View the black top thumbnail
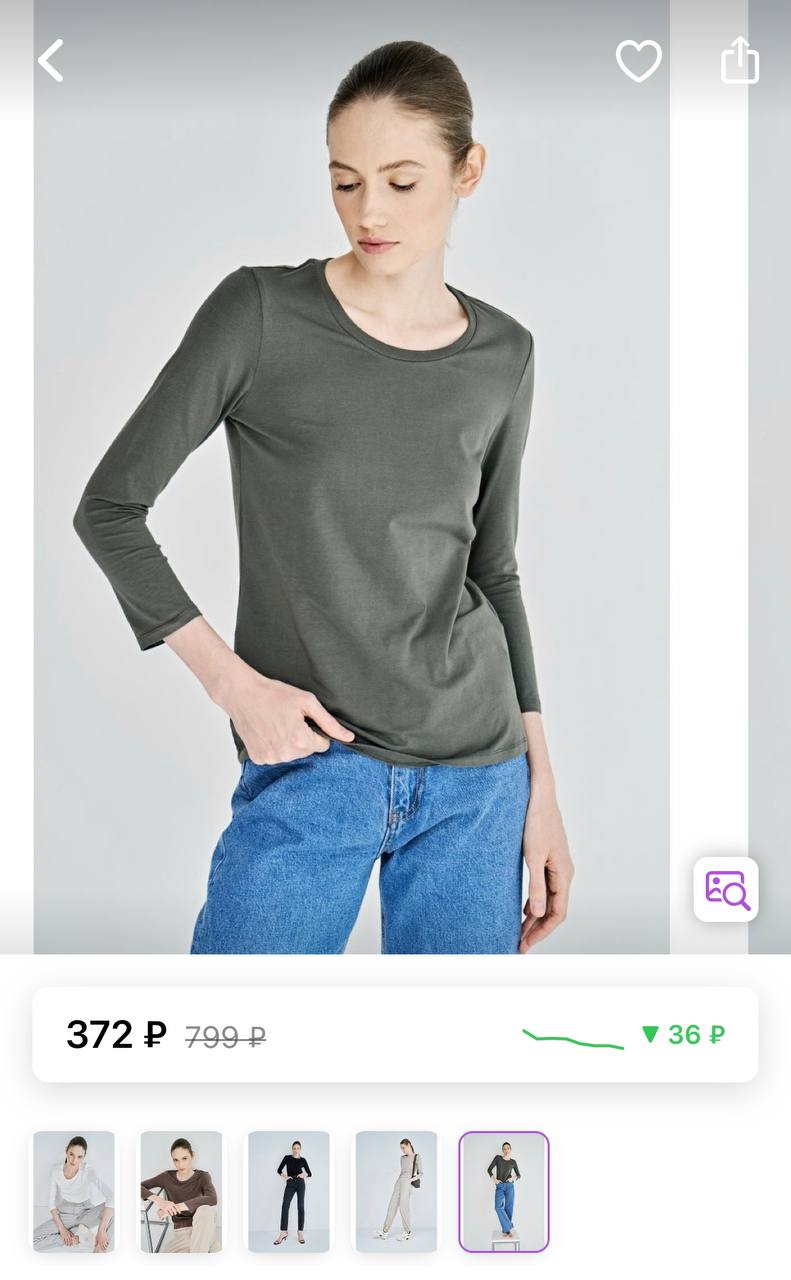The height and width of the screenshot is (1280, 791). pos(289,1191)
